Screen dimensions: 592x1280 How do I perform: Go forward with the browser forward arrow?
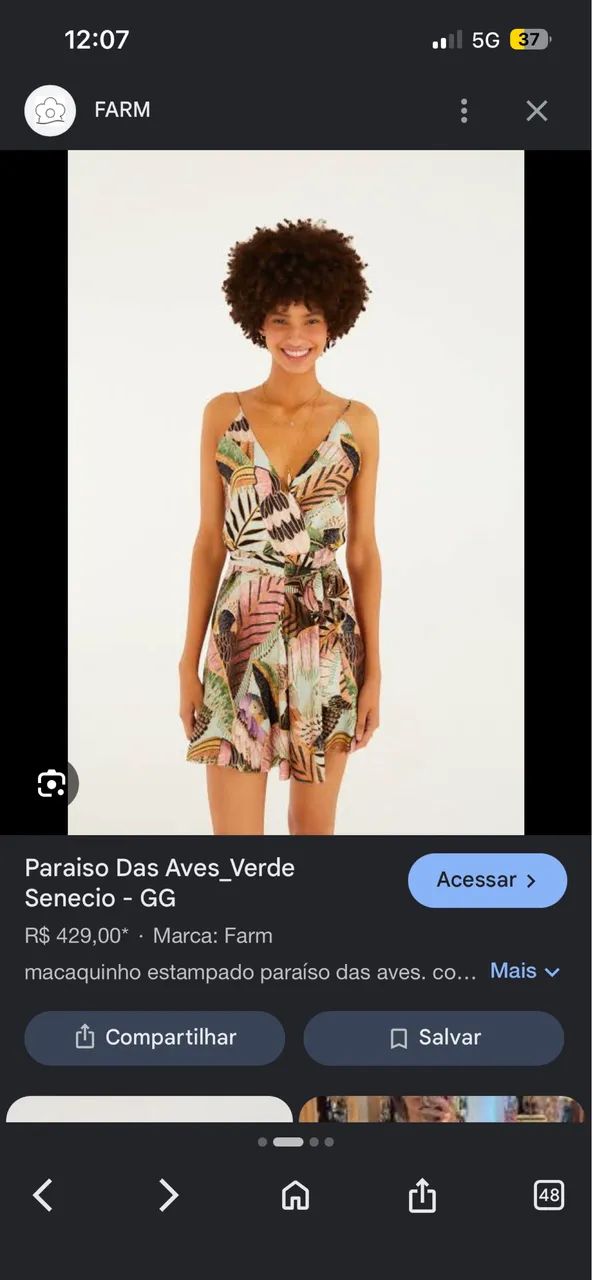pos(168,1195)
